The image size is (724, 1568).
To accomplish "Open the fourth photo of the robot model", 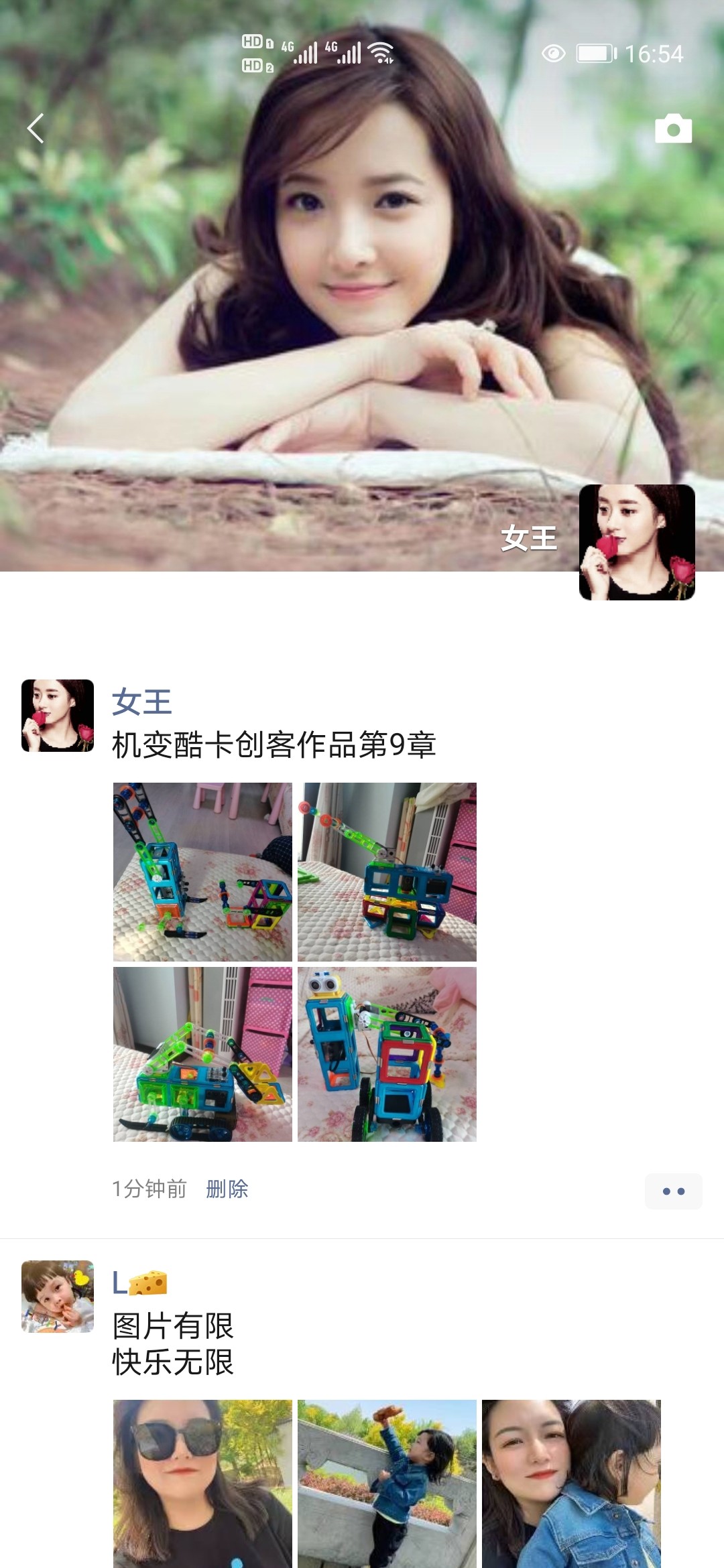I will click(387, 1054).
